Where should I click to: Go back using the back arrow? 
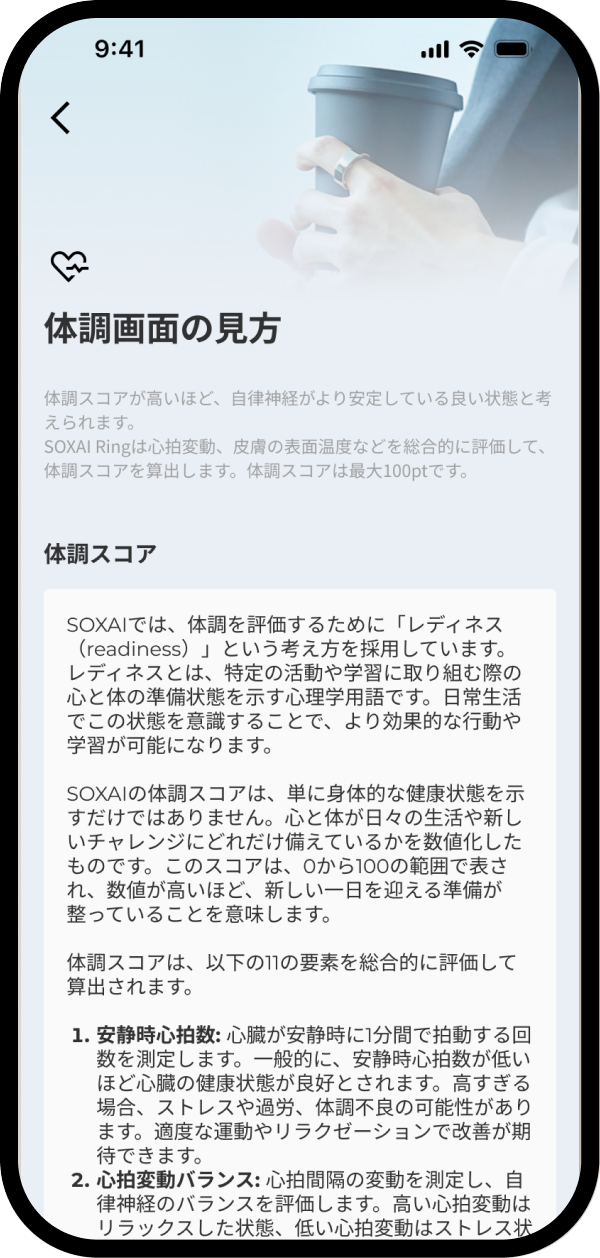(61, 118)
